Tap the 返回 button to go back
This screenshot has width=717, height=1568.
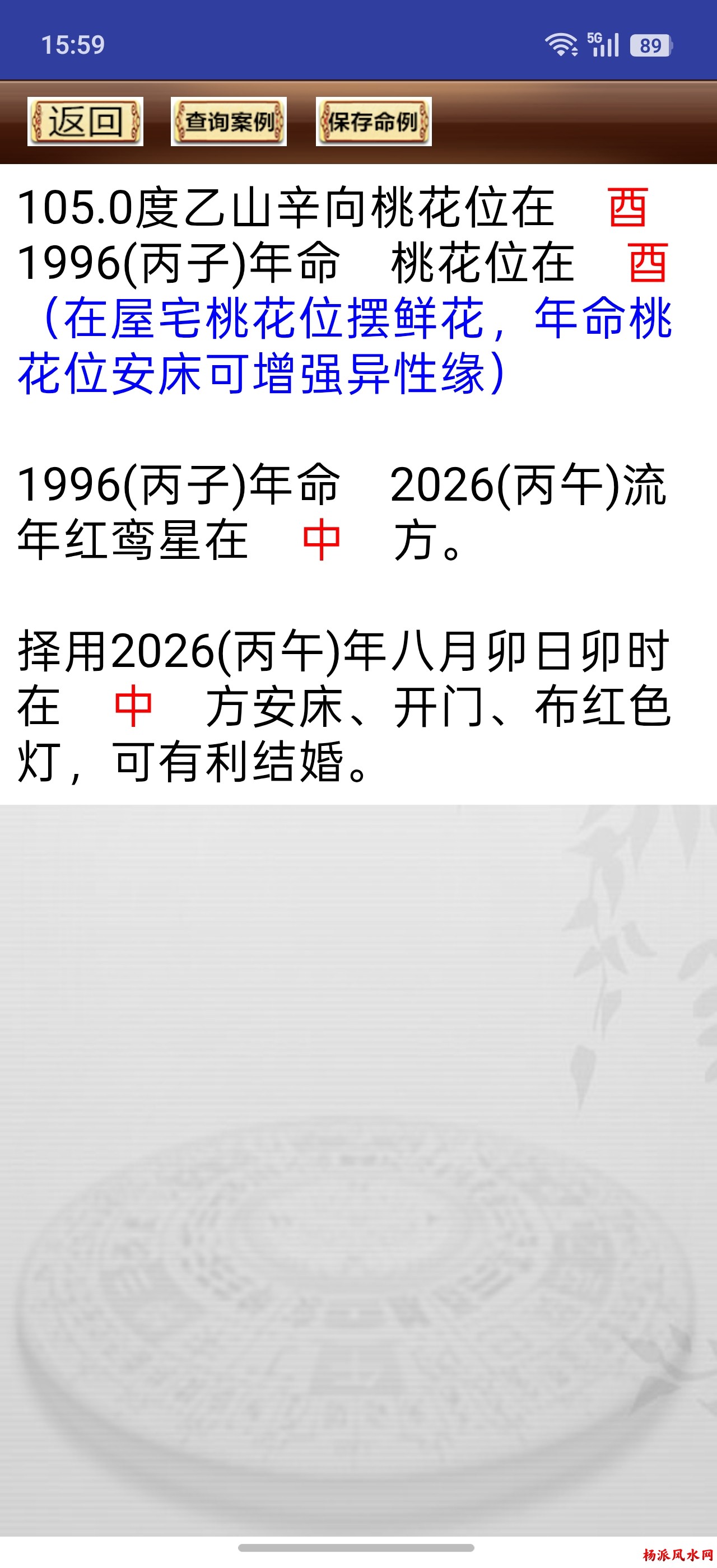click(x=85, y=121)
